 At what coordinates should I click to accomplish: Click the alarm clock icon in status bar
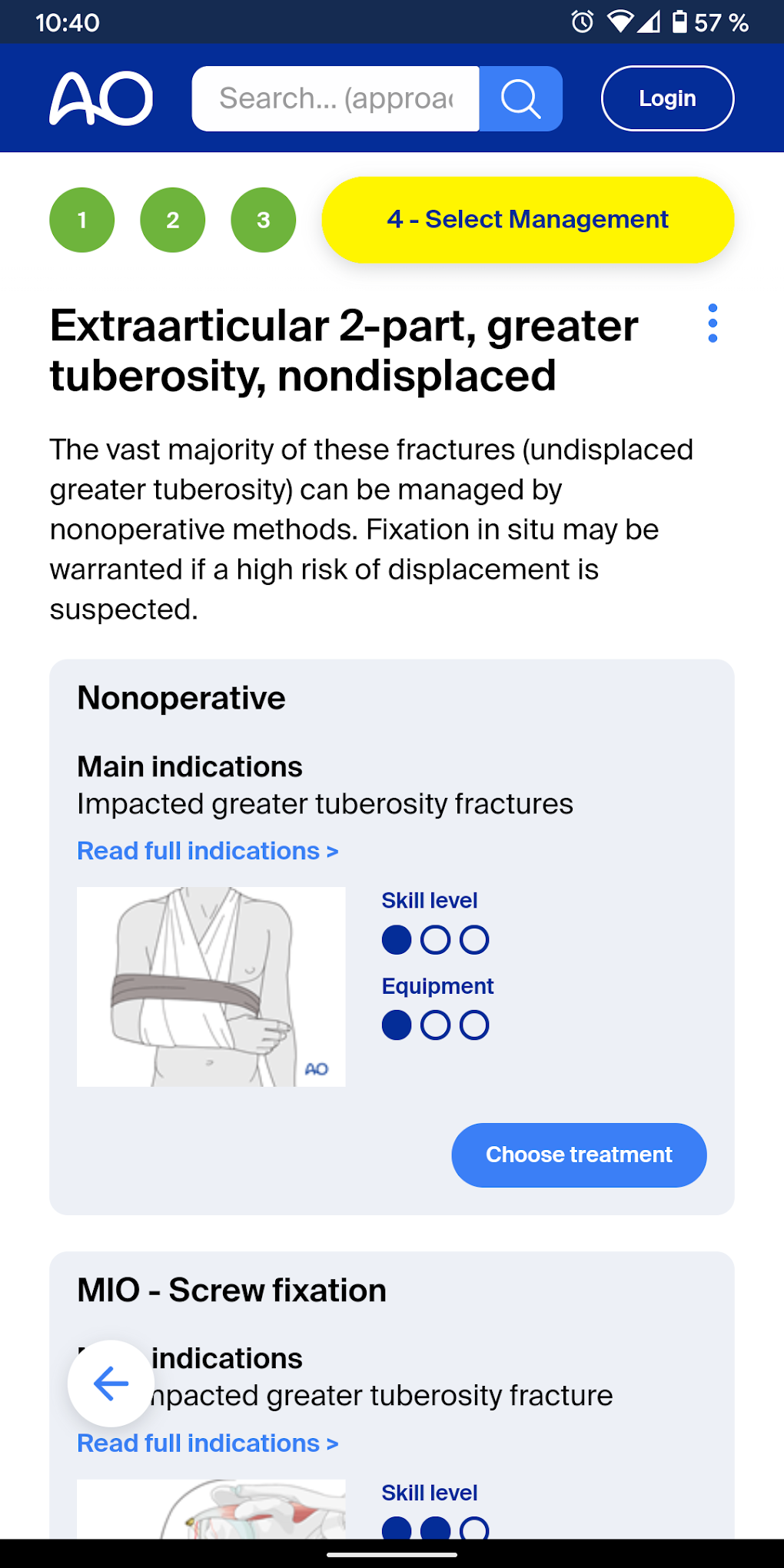582,22
